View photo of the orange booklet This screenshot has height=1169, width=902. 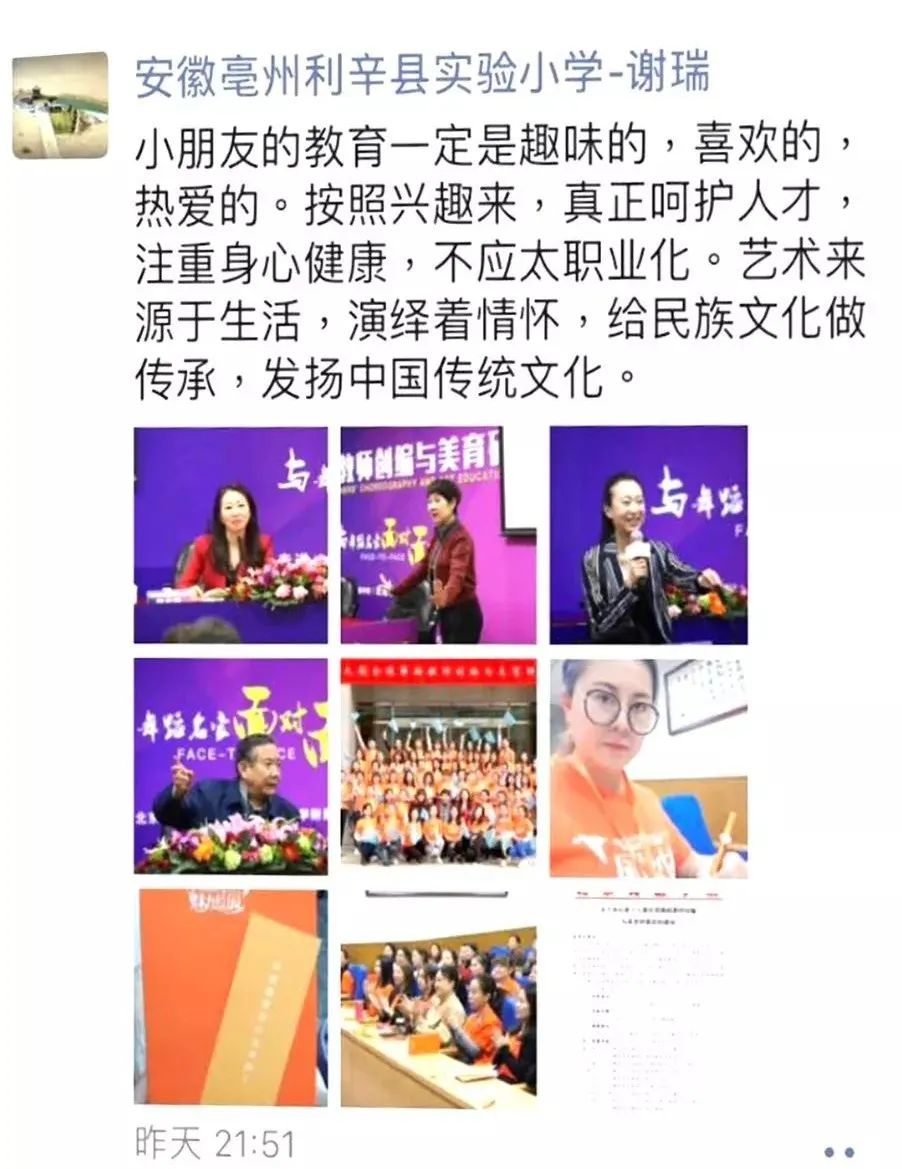click(x=231, y=997)
